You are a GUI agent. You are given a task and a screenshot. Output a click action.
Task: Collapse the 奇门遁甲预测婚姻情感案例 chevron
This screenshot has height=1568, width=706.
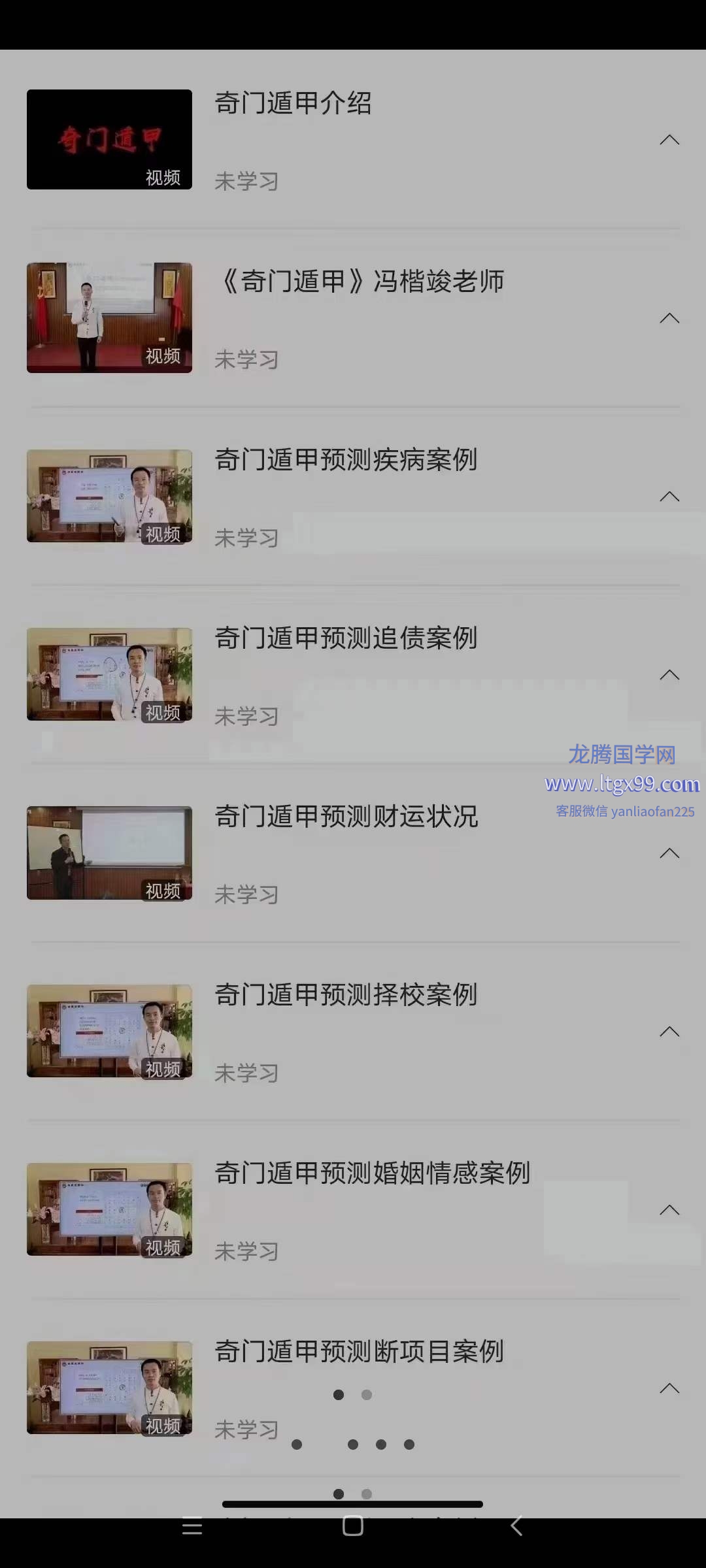tap(669, 1210)
